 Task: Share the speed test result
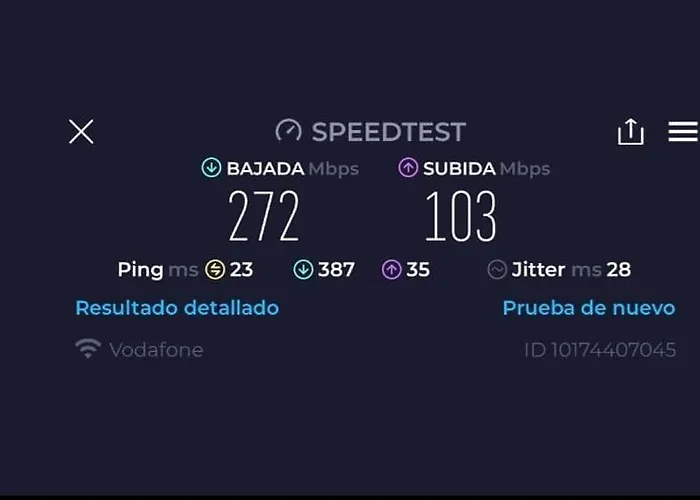630,131
